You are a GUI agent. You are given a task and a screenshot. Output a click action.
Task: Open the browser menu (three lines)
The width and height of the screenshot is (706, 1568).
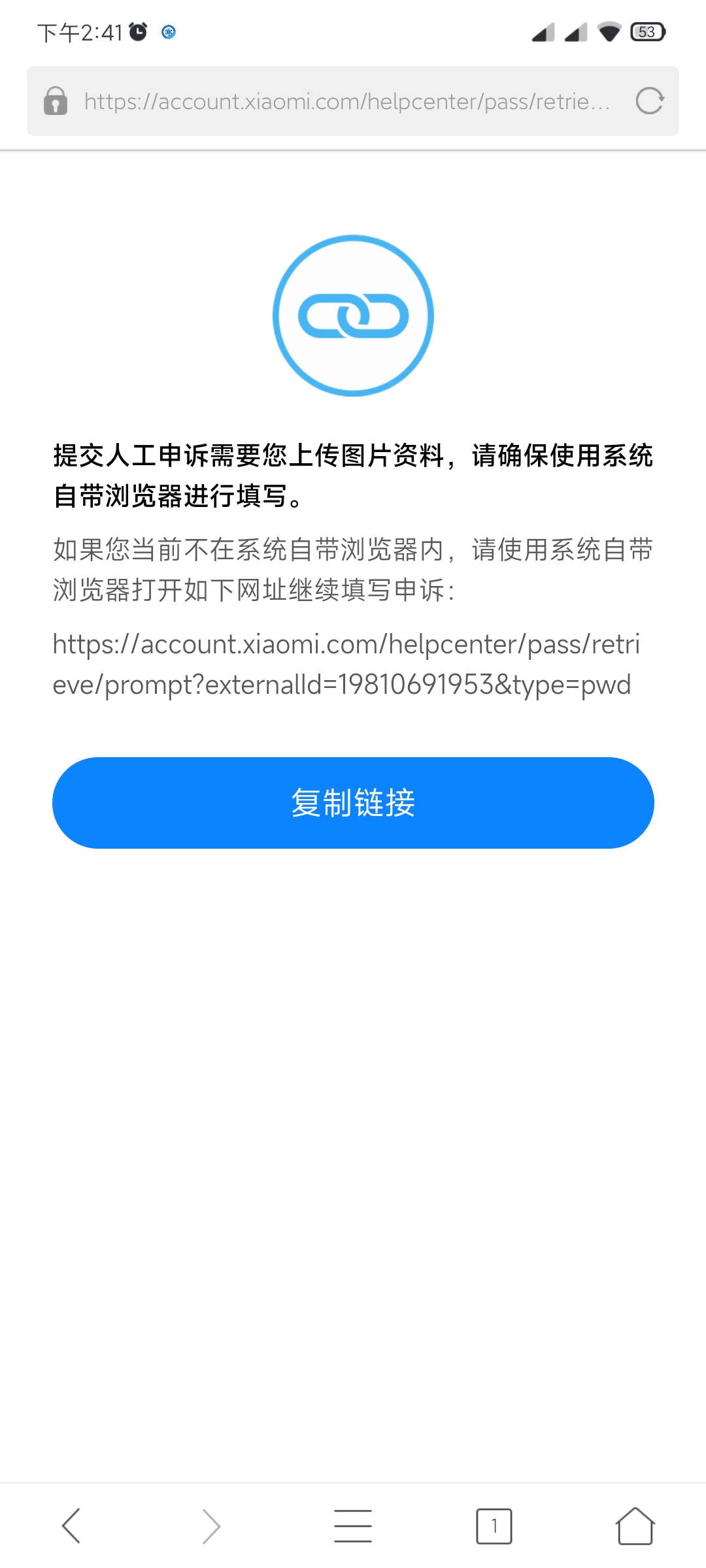353,1526
